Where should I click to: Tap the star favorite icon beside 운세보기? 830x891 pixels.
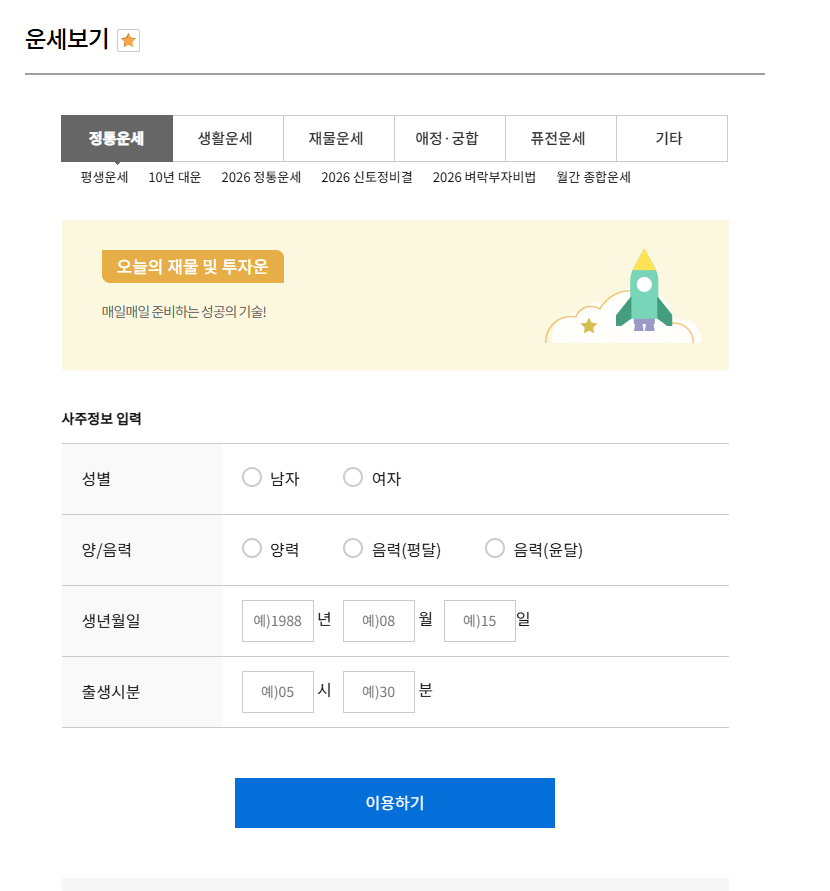(x=128, y=40)
